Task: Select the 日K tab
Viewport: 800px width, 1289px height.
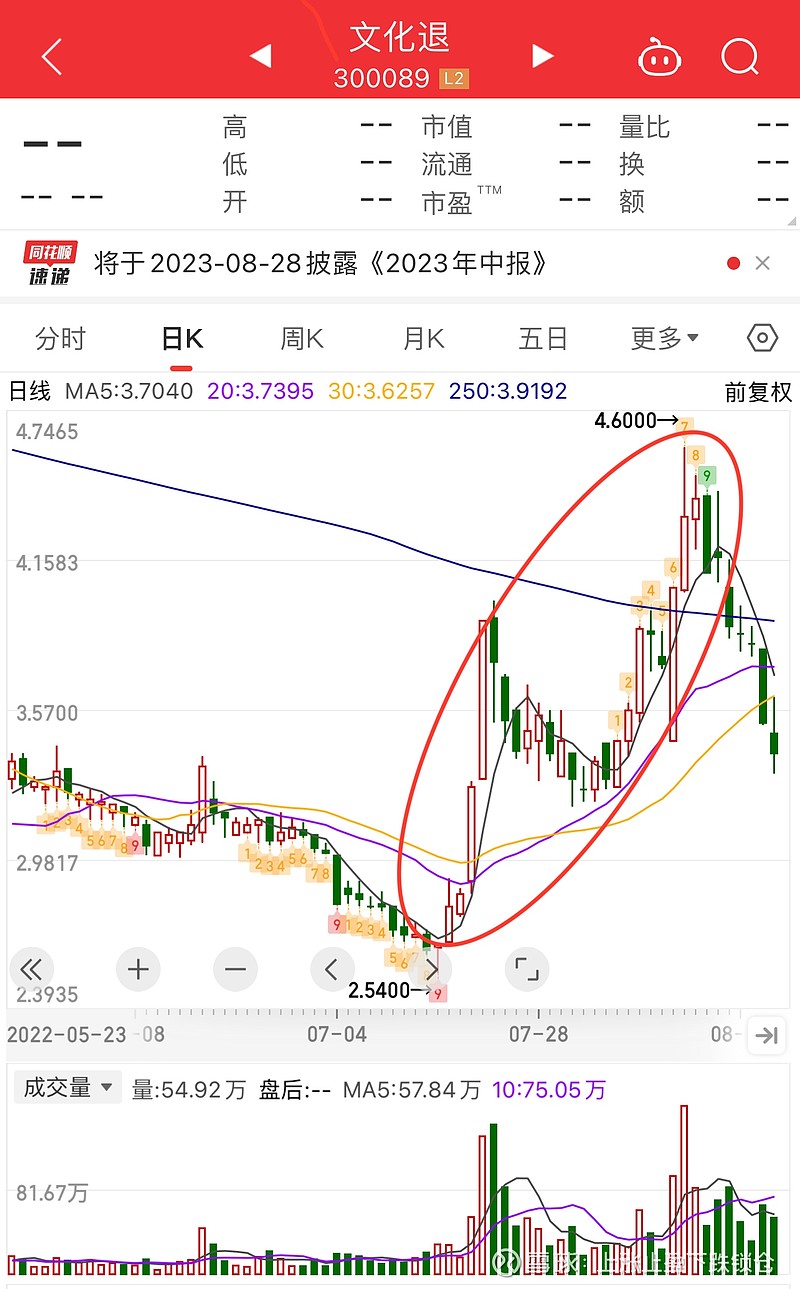Action: [182, 339]
